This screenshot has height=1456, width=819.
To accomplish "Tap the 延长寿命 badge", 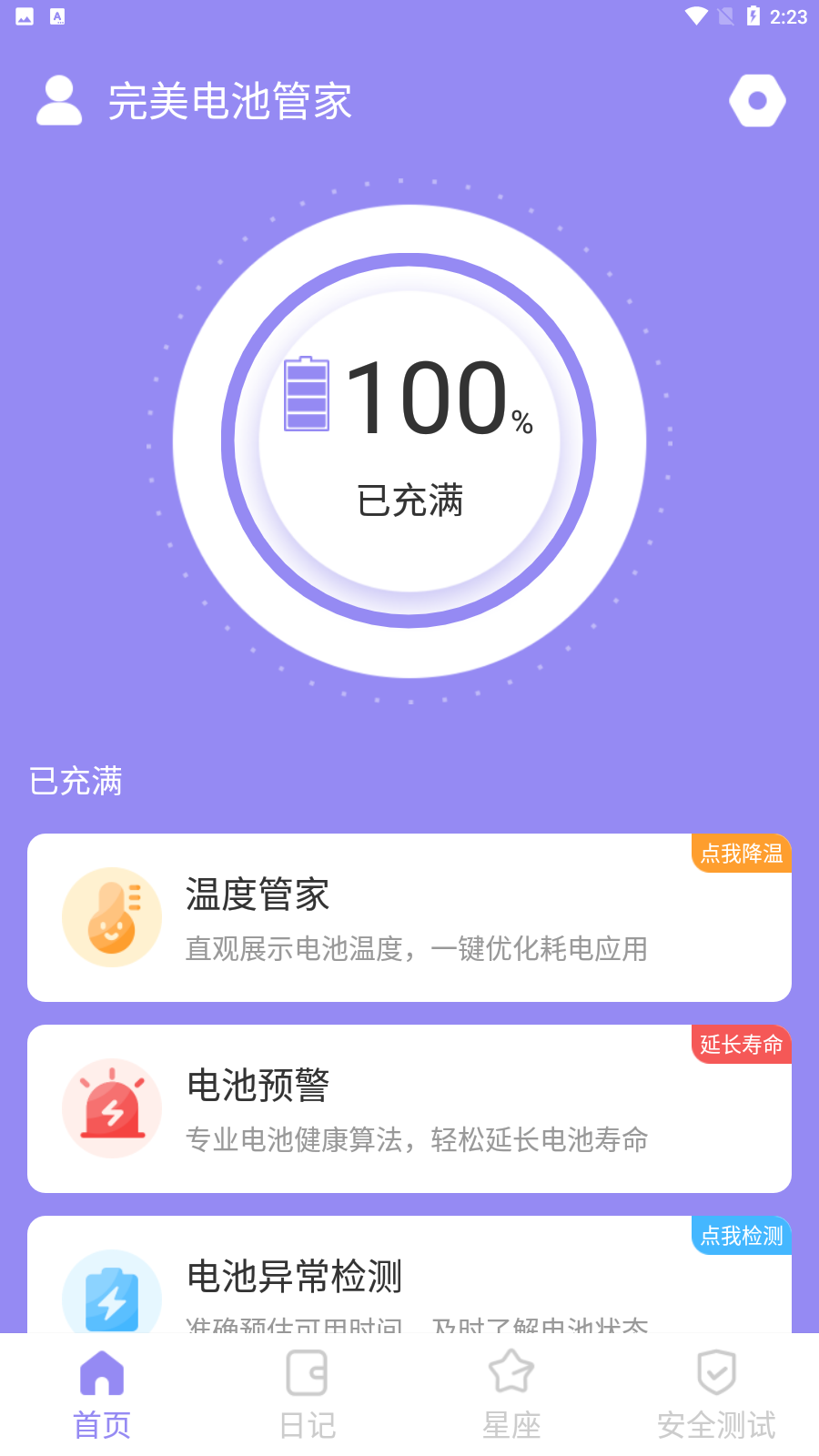I will 741,1045.
